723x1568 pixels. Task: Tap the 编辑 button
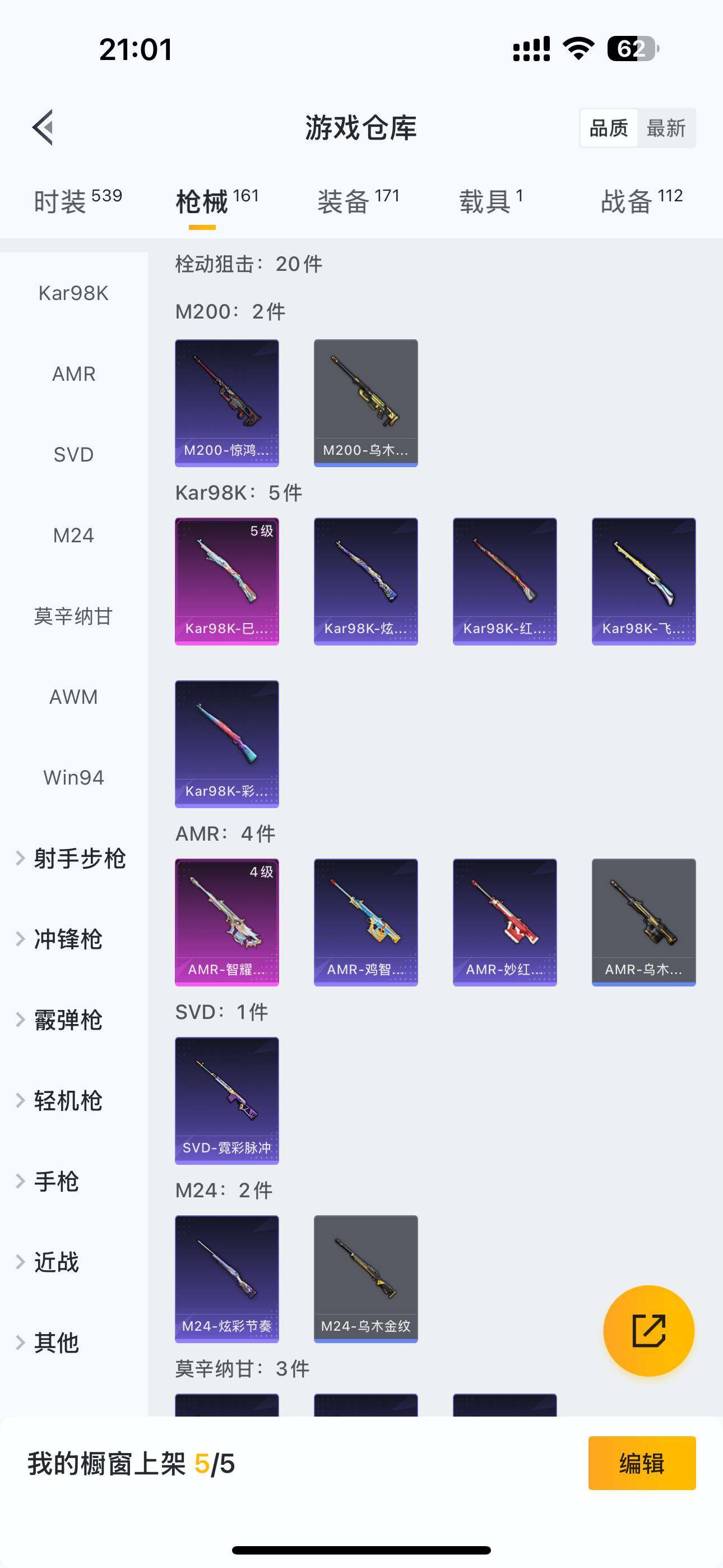pyautogui.click(x=641, y=1463)
